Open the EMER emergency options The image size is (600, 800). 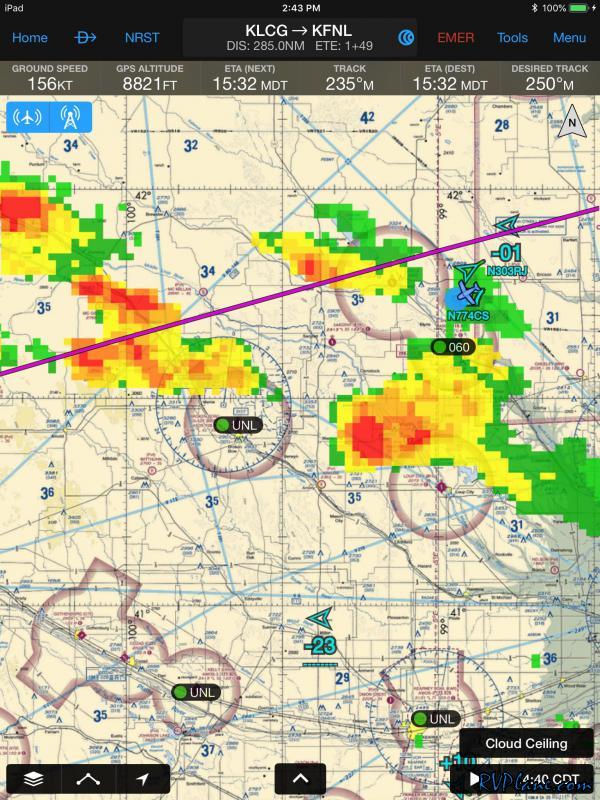coord(456,38)
